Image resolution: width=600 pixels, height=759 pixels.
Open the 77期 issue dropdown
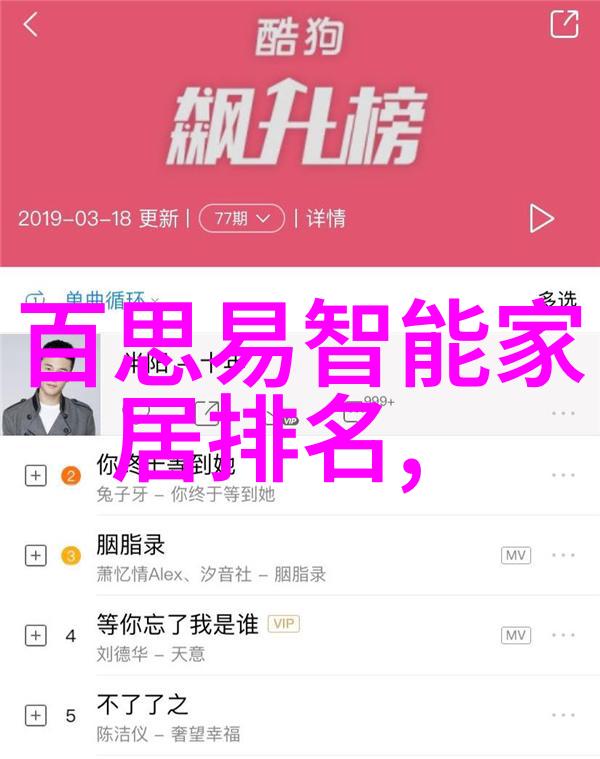point(241,217)
